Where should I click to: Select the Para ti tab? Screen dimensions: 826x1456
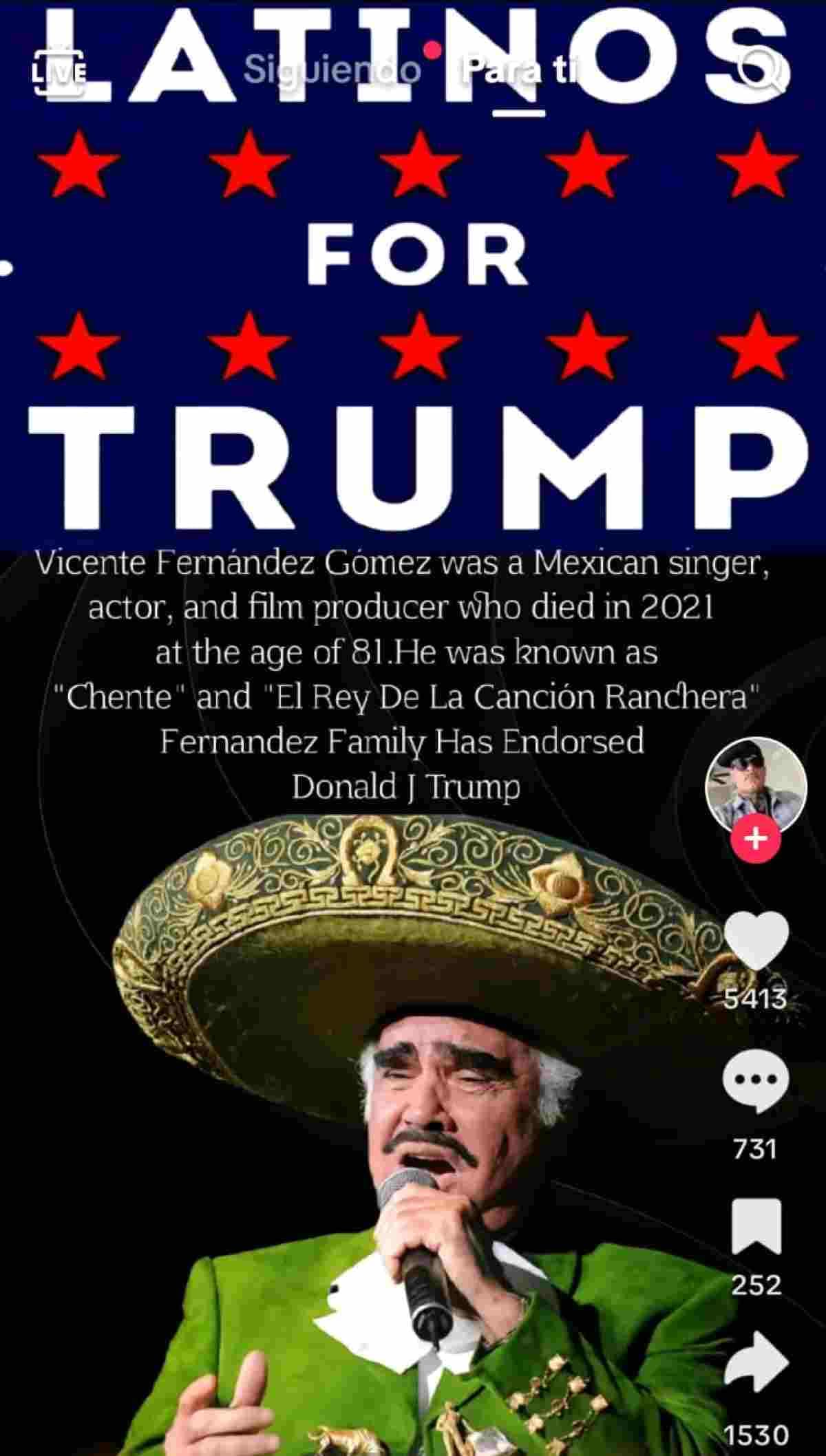[x=521, y=70]
